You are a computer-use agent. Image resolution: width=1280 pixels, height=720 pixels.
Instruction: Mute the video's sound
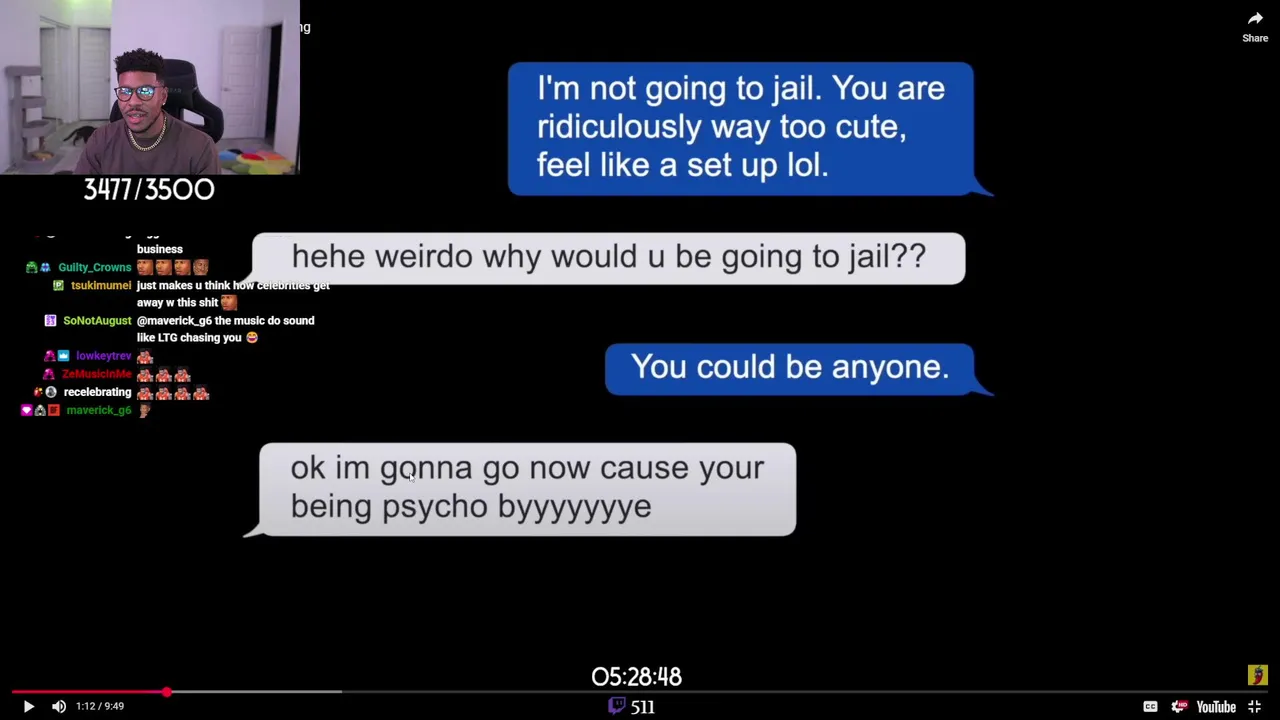click(x=59, y=706)
